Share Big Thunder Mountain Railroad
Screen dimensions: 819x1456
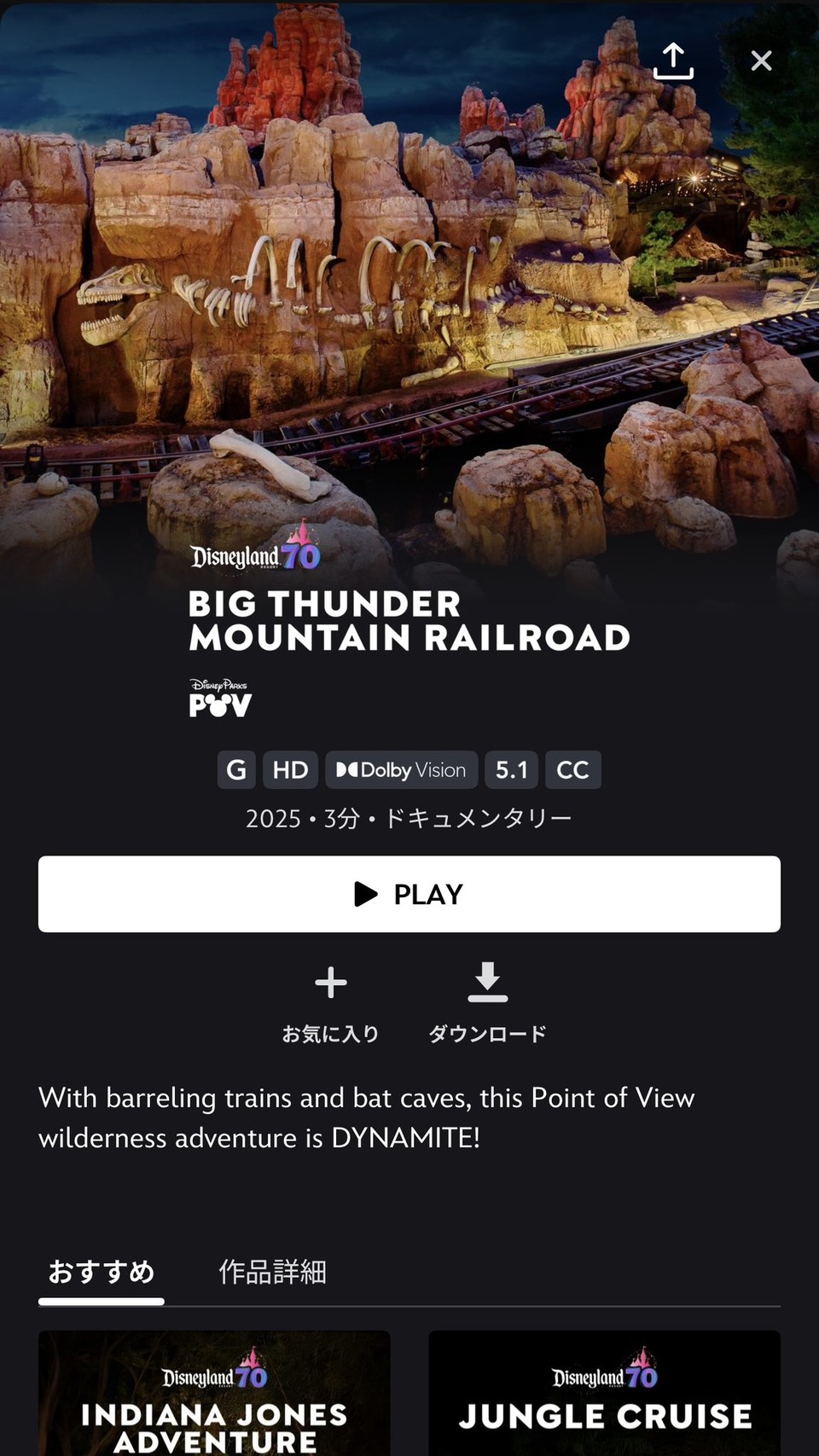pos(673,61)
